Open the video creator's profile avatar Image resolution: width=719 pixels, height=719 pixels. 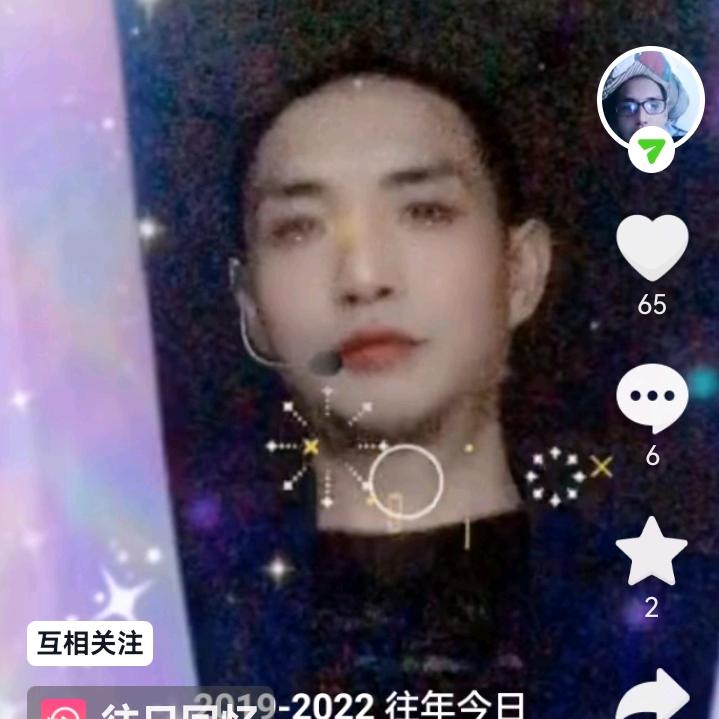[651, 98]
